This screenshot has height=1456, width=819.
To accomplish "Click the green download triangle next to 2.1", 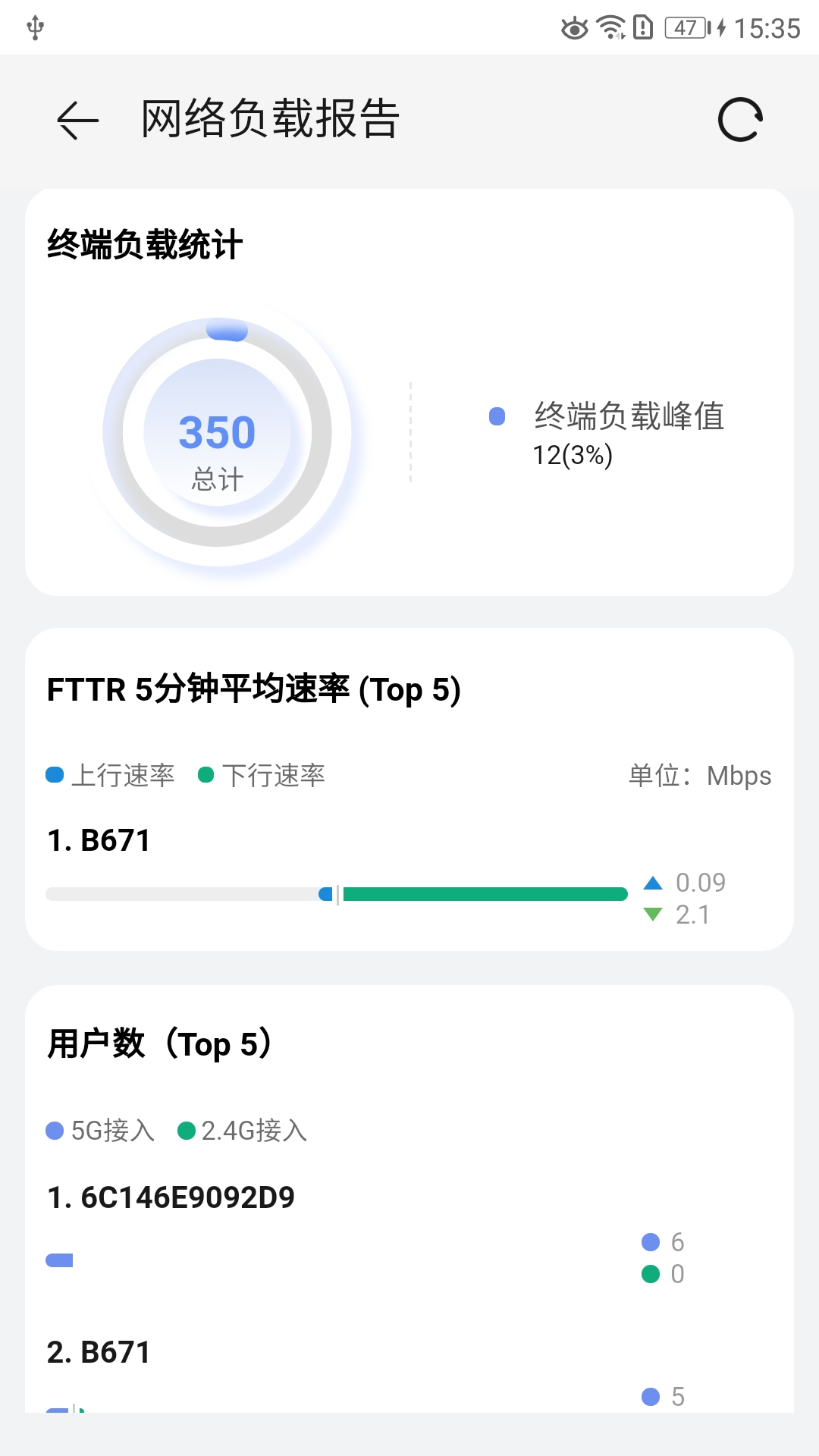I will click(653, 915).
